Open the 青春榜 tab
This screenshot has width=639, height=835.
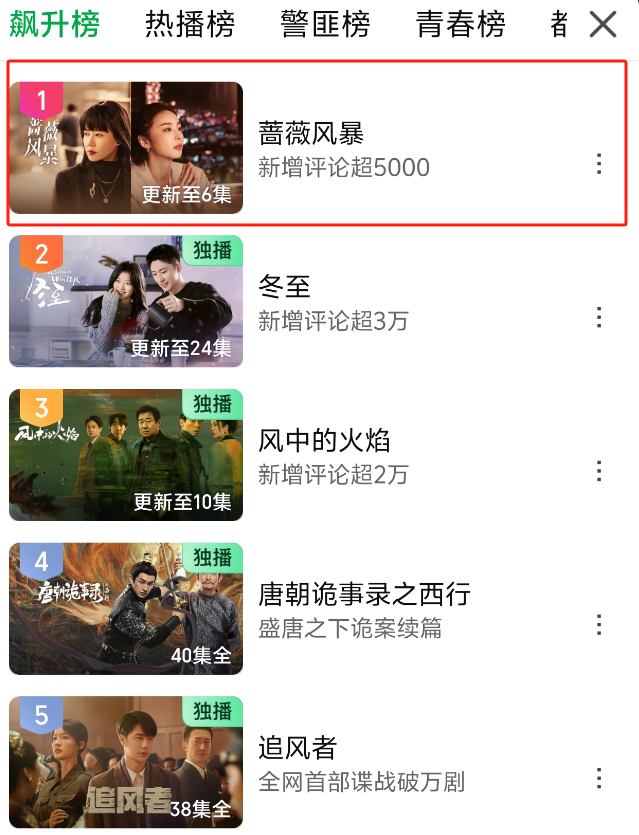click(460, 24)
